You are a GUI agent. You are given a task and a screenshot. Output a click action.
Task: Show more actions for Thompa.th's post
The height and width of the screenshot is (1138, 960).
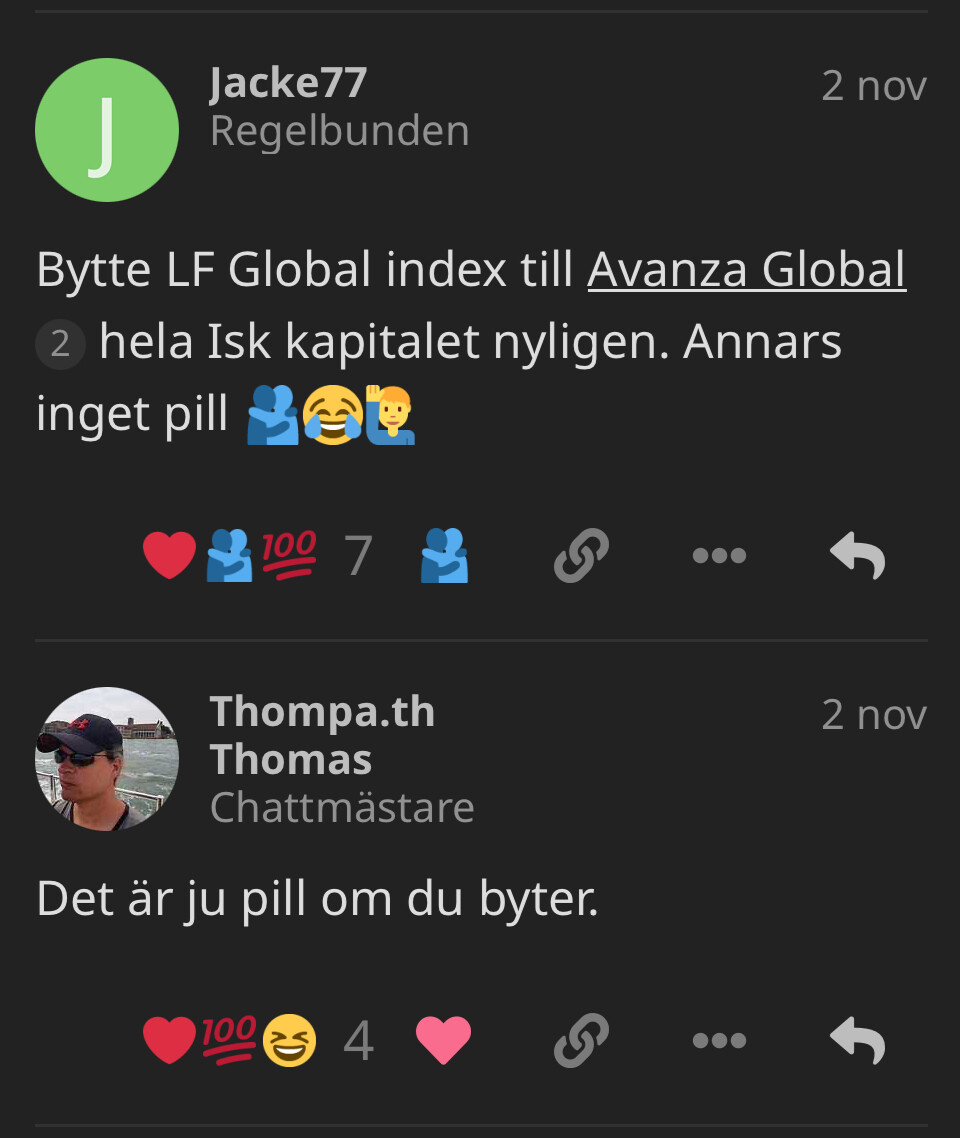(719, 1041)
